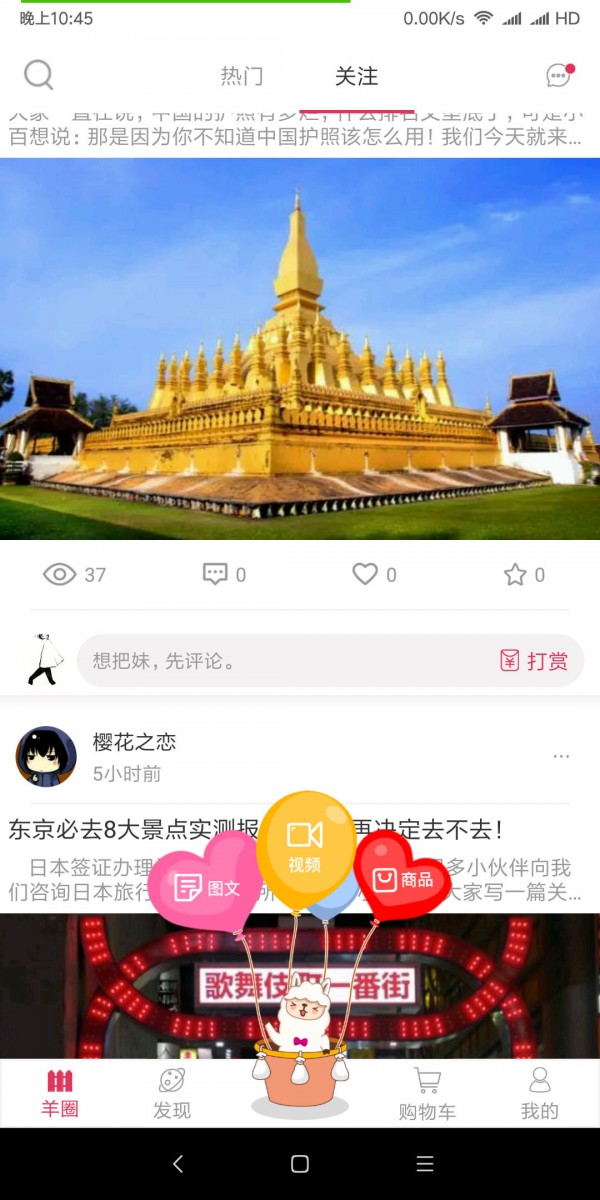
Task: Switch to the 热门 tab
Action: coord(242,76)
